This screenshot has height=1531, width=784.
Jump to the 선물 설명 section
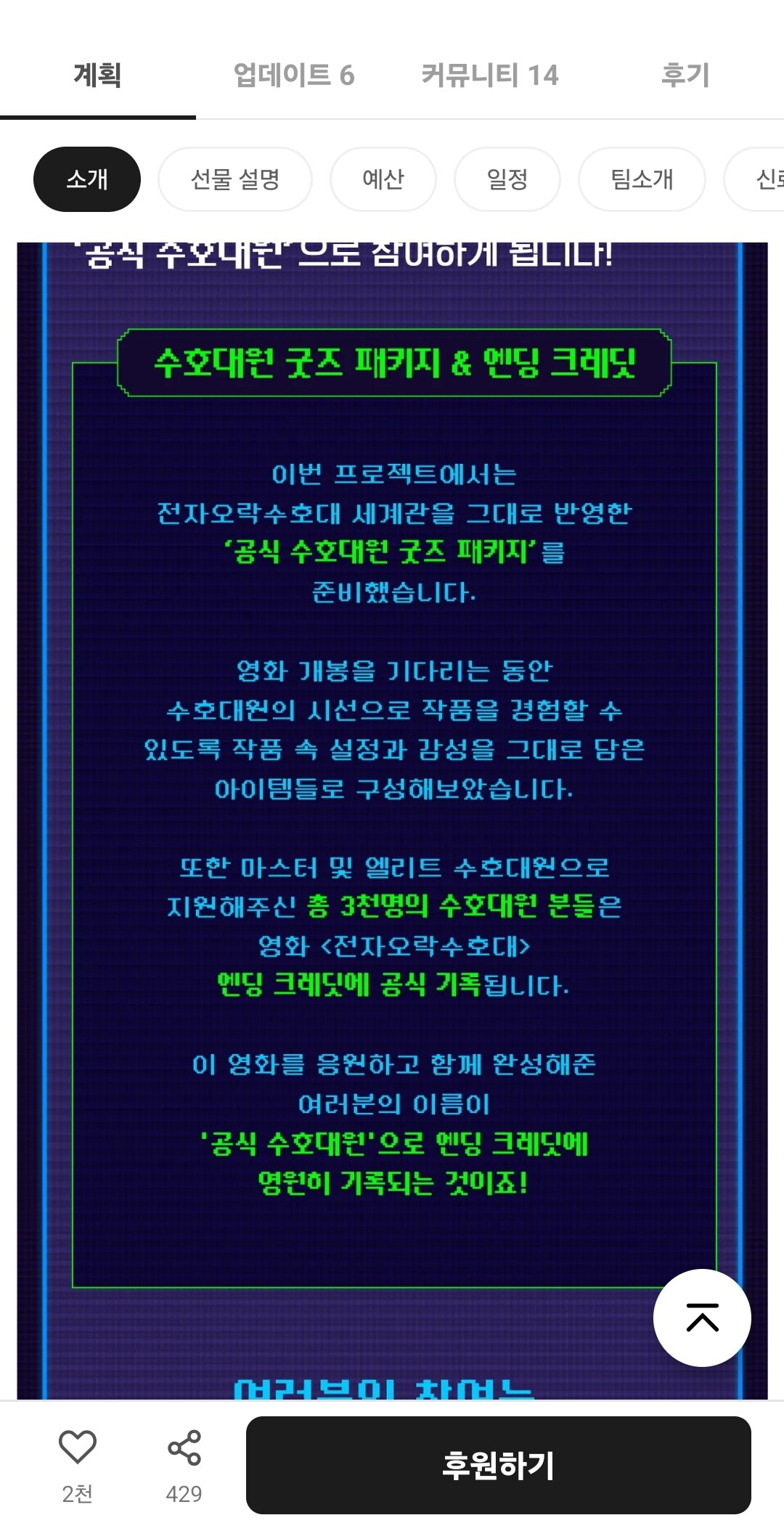(235, 179)
